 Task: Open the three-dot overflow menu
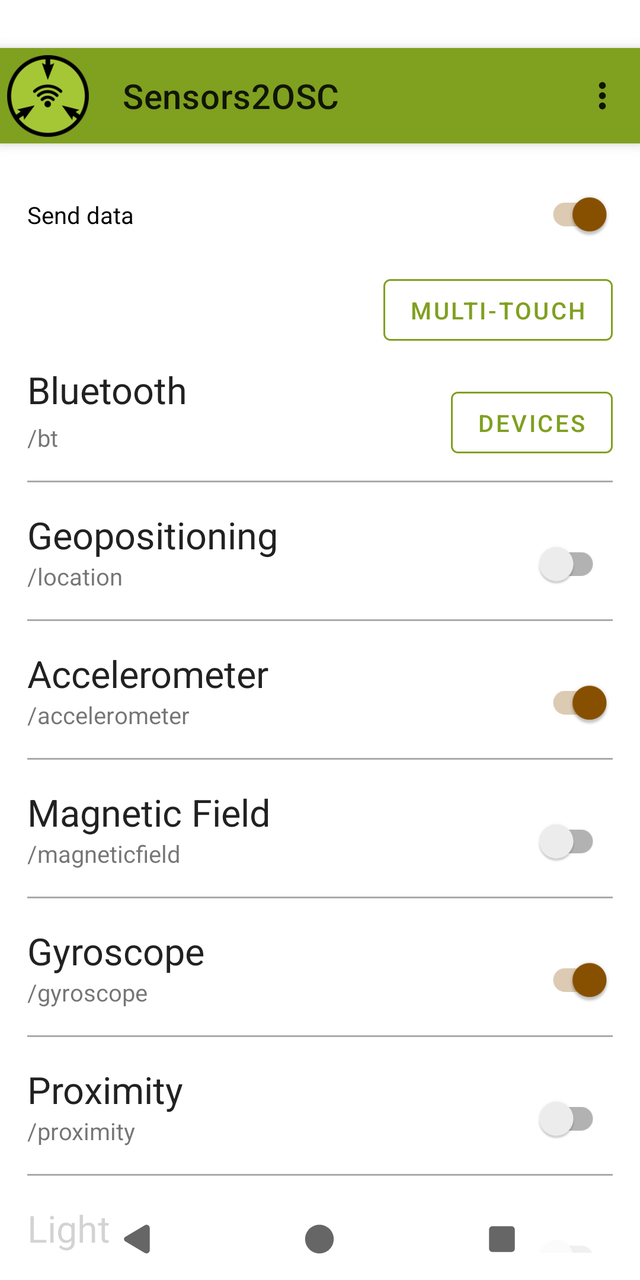pos(602,96)
